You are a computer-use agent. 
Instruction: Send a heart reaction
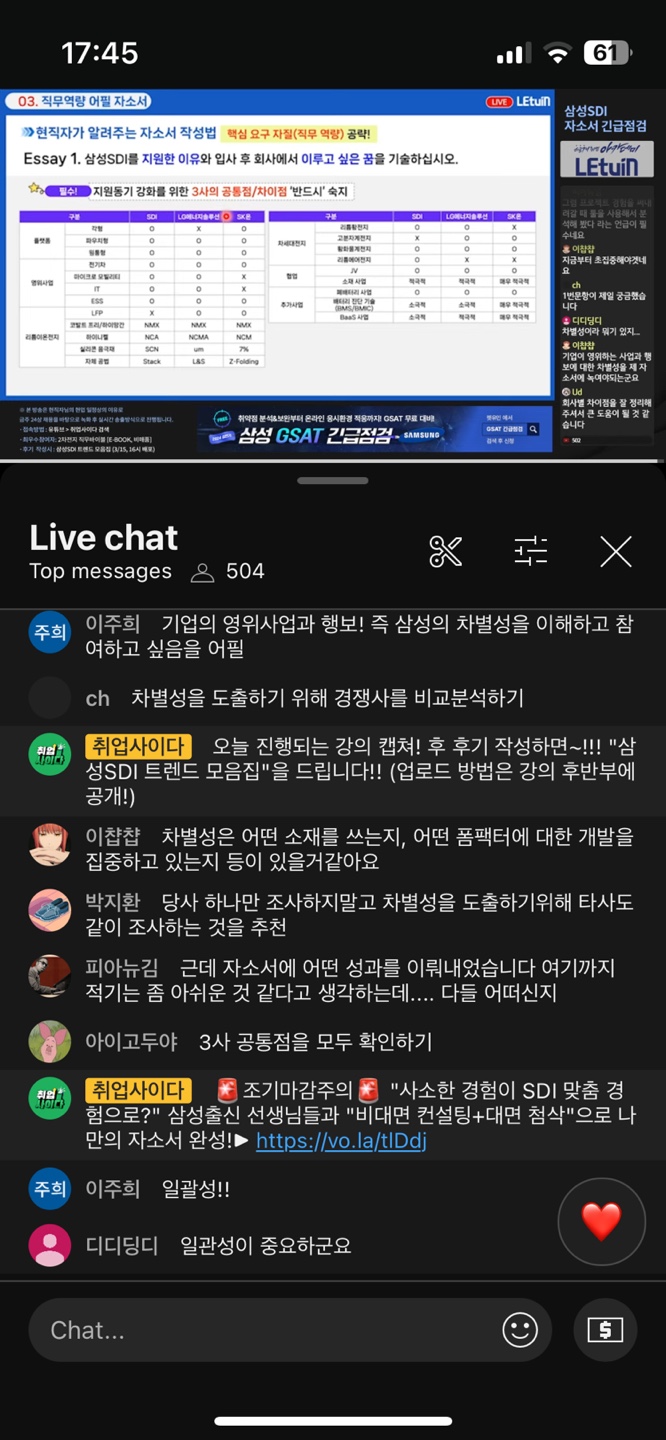point(601,1221)
